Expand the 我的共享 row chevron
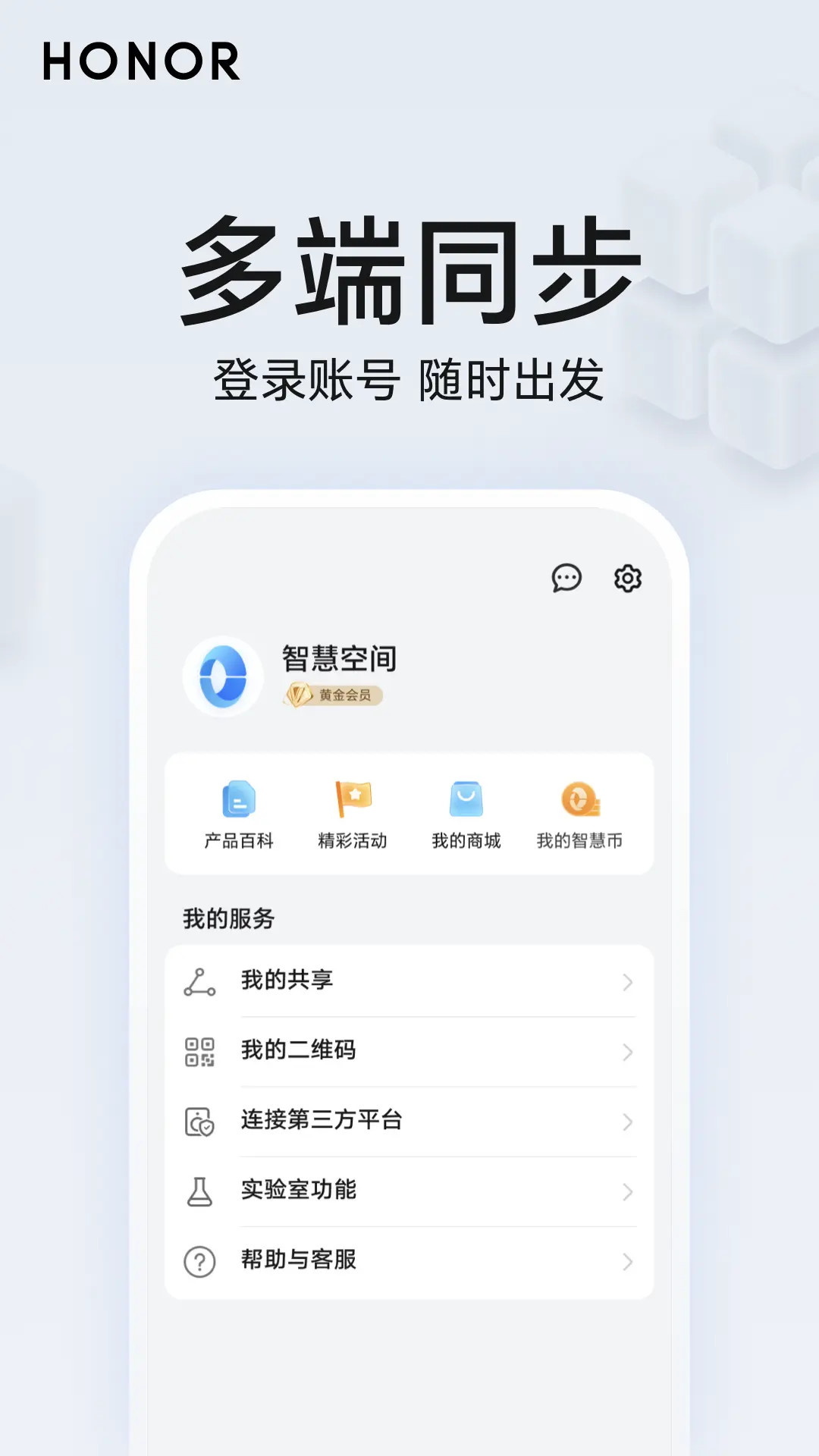819x1456 pixels. [x=627, y=984]
